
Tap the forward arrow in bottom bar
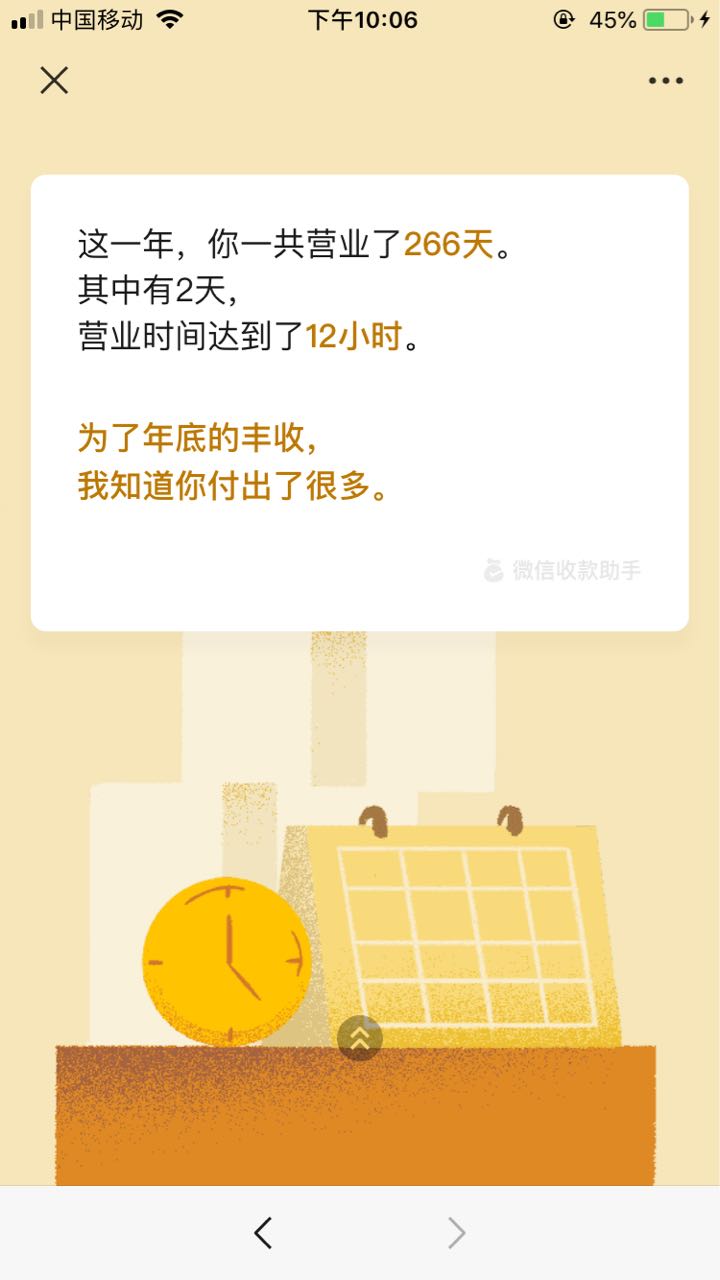[x=456, y=1233]
